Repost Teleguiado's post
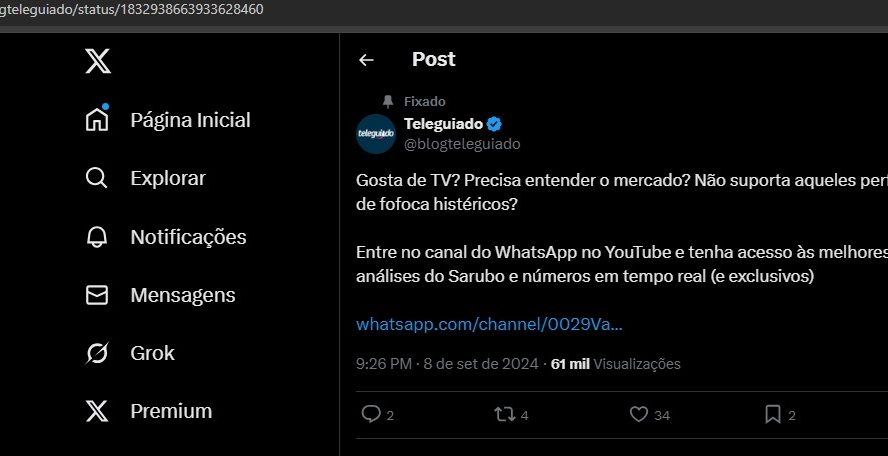Screen dimensions: 888x456 505,414
